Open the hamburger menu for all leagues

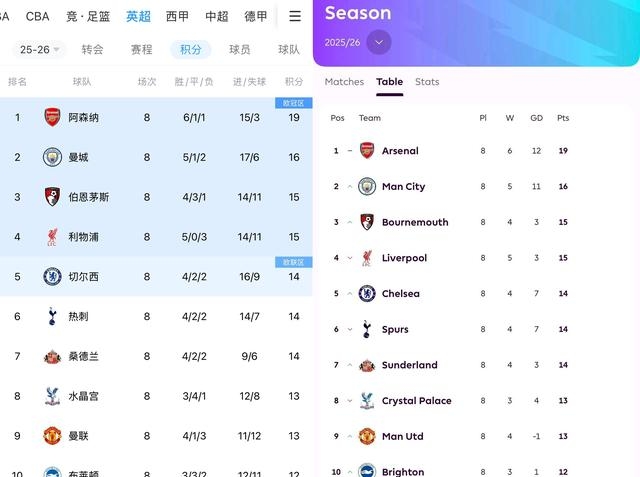[x=295, y=16]
